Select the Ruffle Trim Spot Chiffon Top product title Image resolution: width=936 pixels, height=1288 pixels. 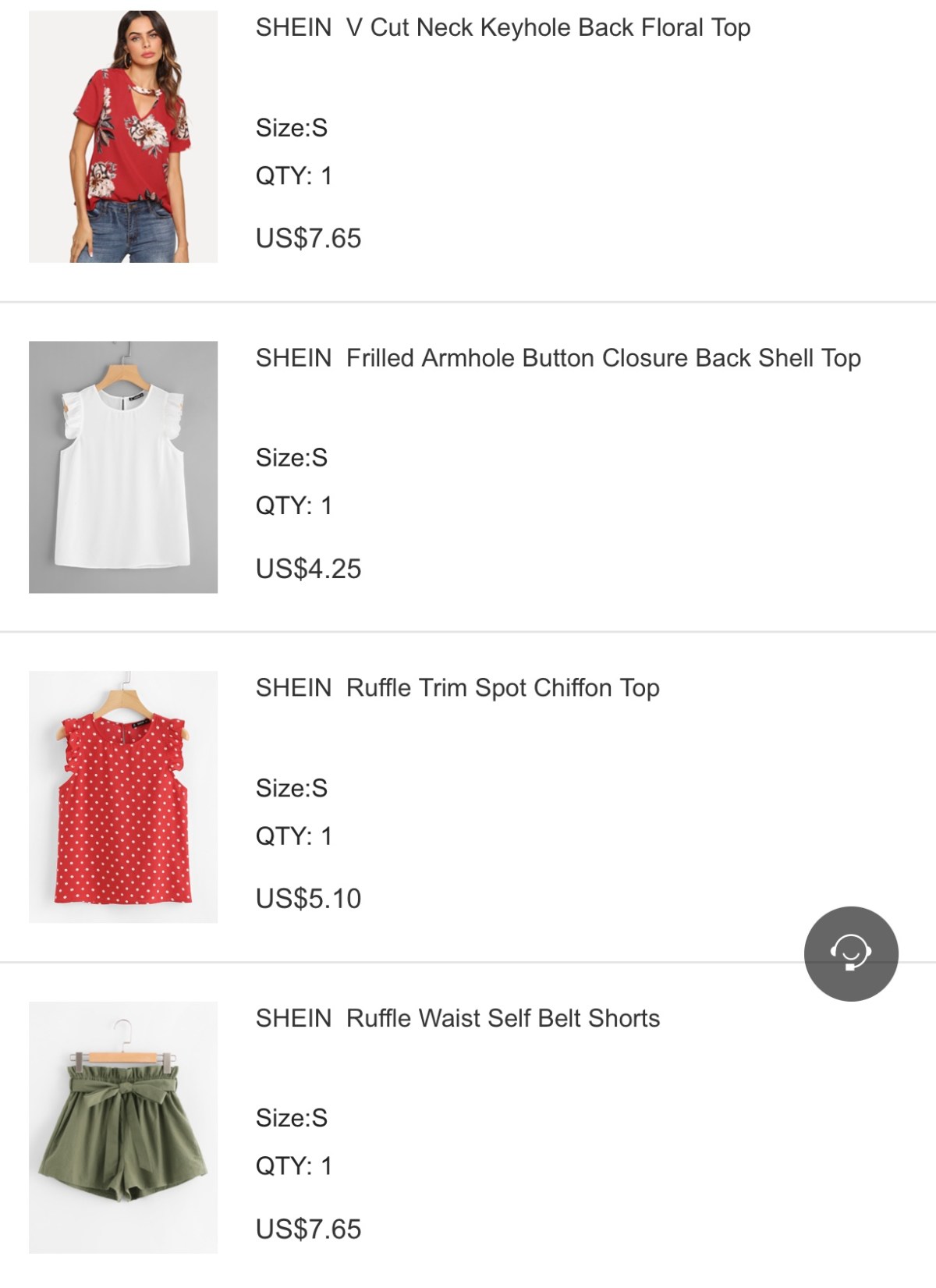[456, 687]
